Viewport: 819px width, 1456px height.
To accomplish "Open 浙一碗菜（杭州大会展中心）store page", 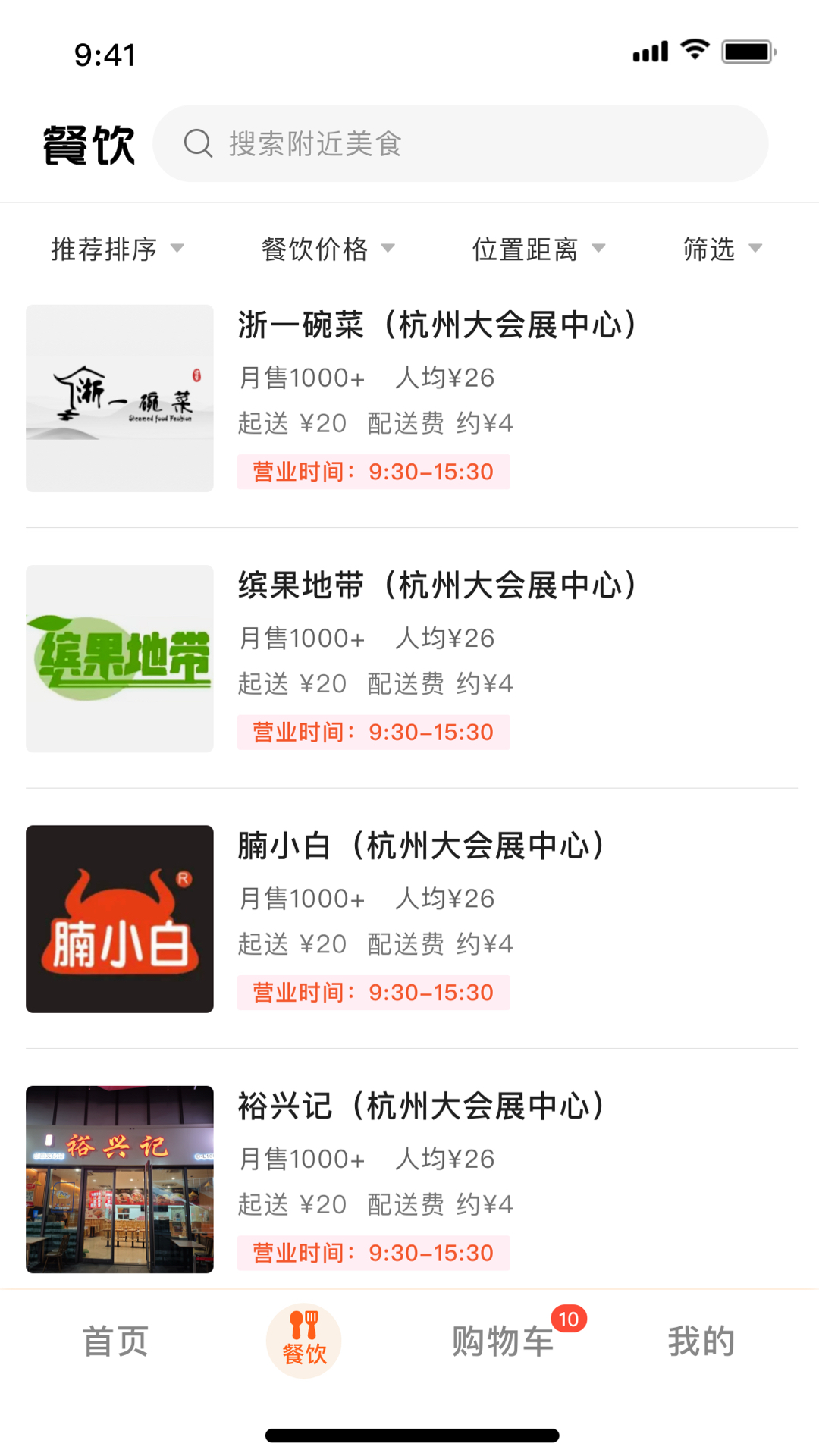I will pyautogui.click(x=435, y=324).
